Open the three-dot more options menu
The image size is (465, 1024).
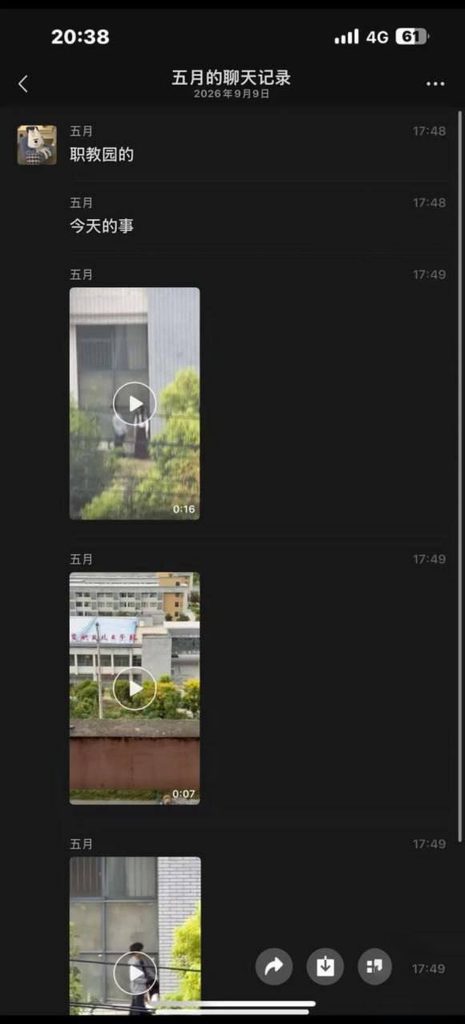pos(435,84)
